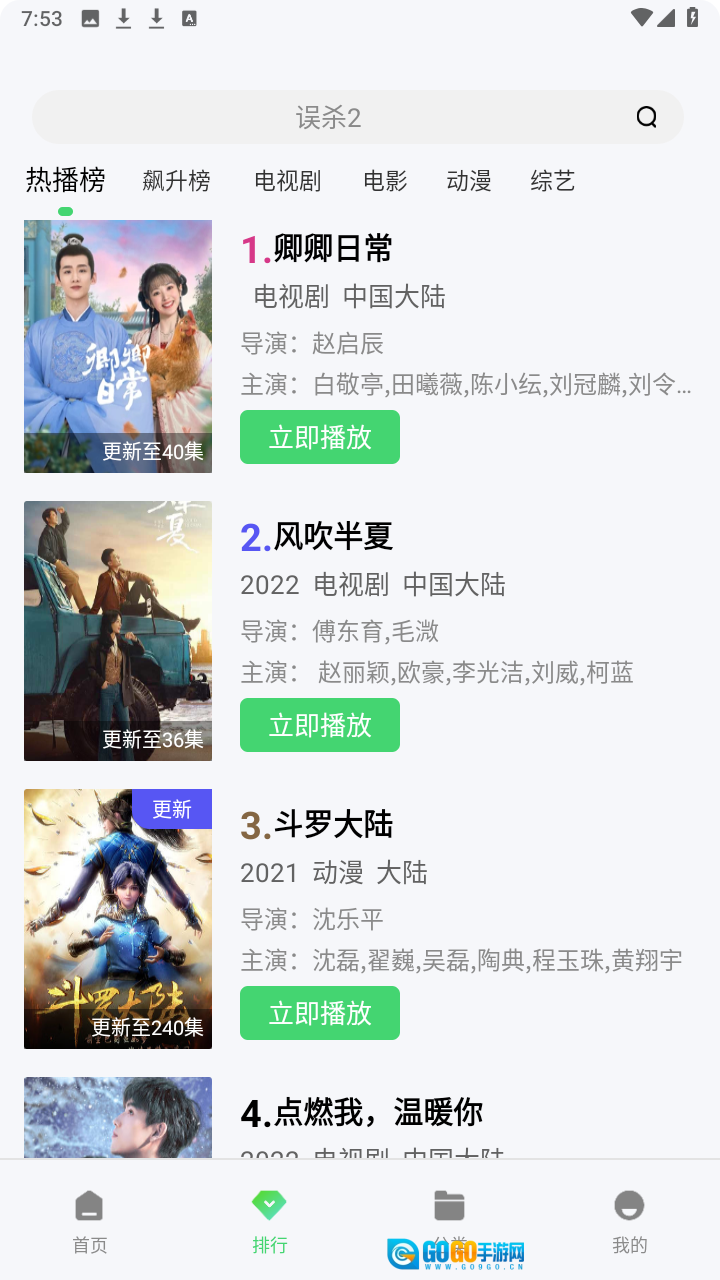Image resolution: width=720 pixels, height=1280 pixels.
Task: Select the 热播榜 tab
Action: click(65, 181)
